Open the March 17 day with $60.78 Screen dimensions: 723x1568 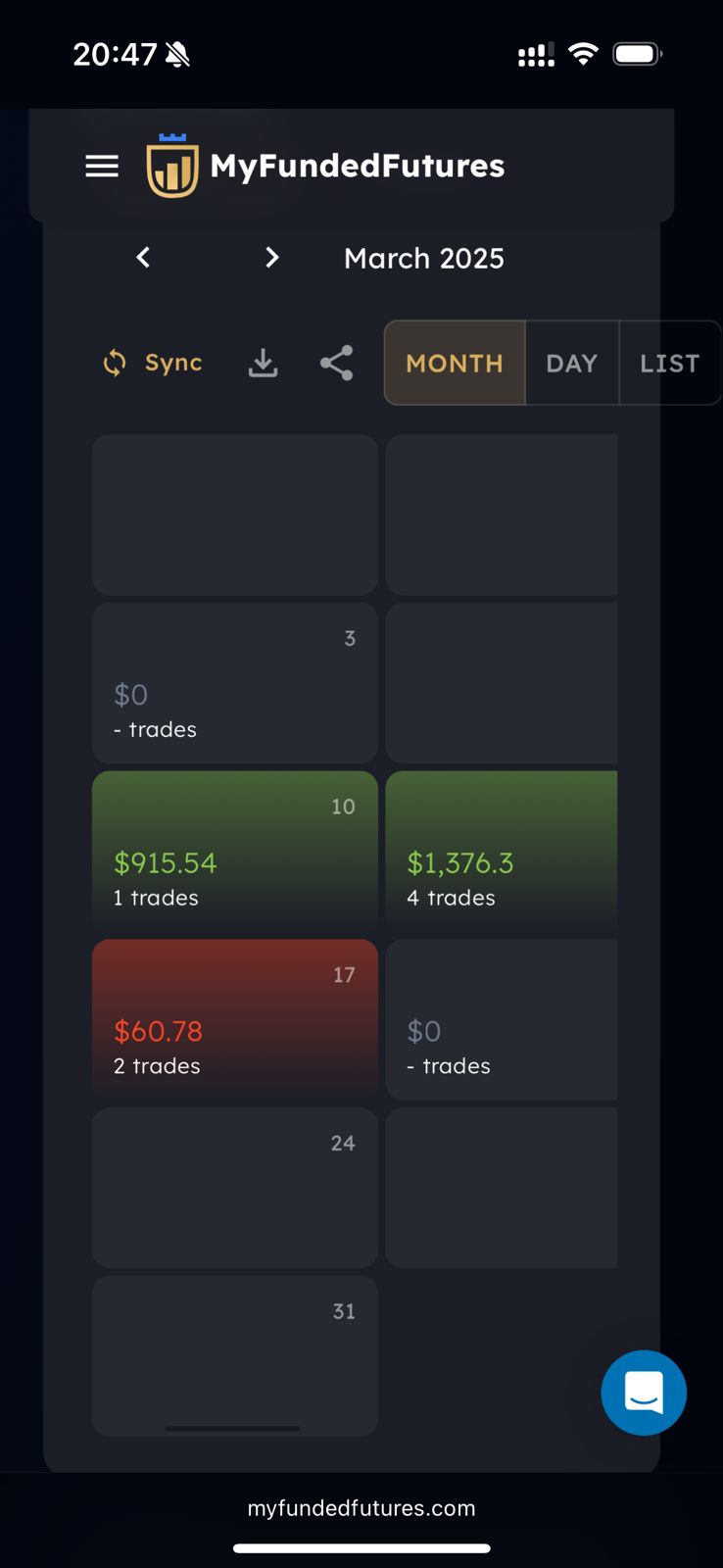click(x=235, y=1019)
